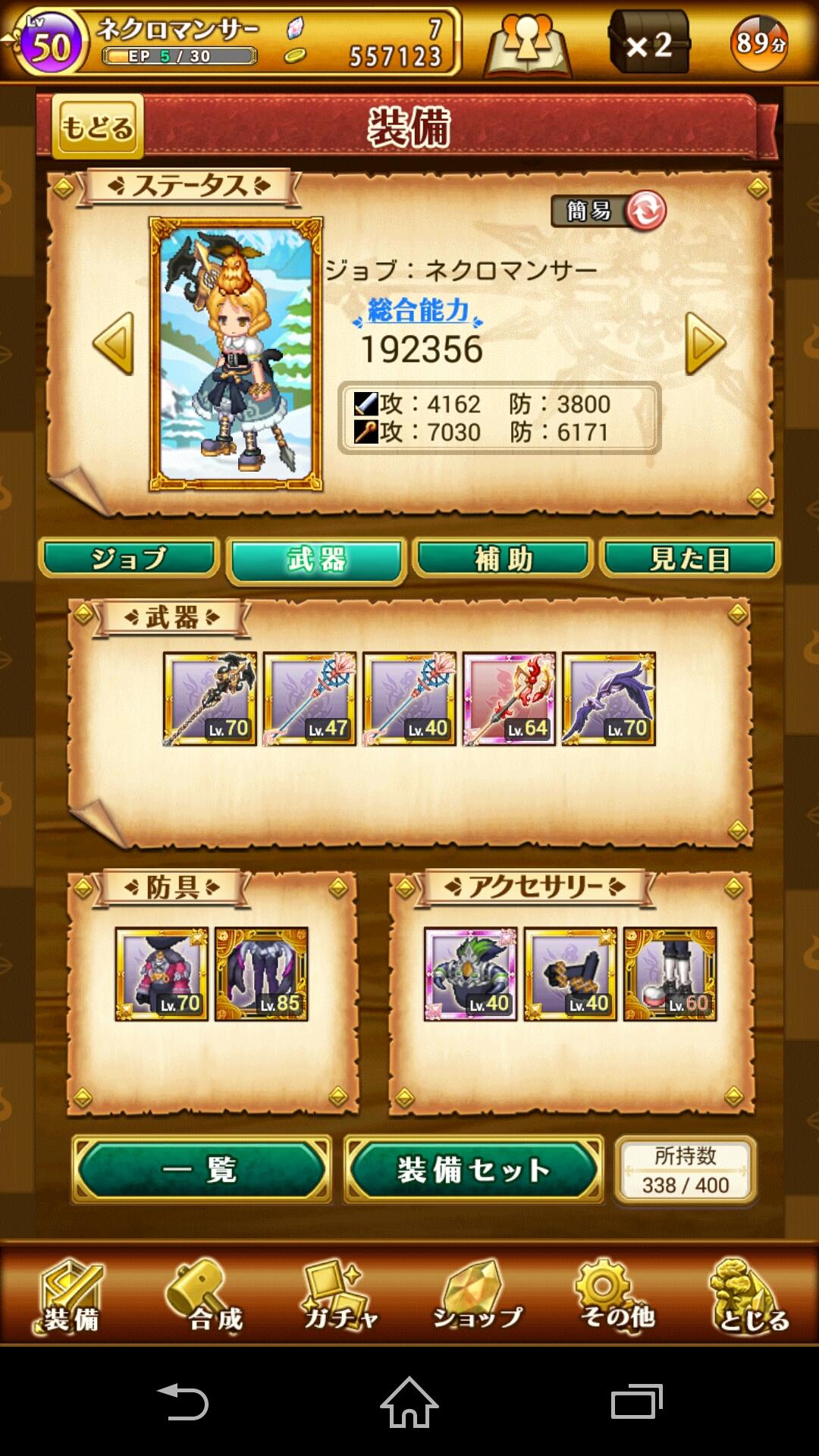Open the Lv.64 red staff weapon

point(509,698)
